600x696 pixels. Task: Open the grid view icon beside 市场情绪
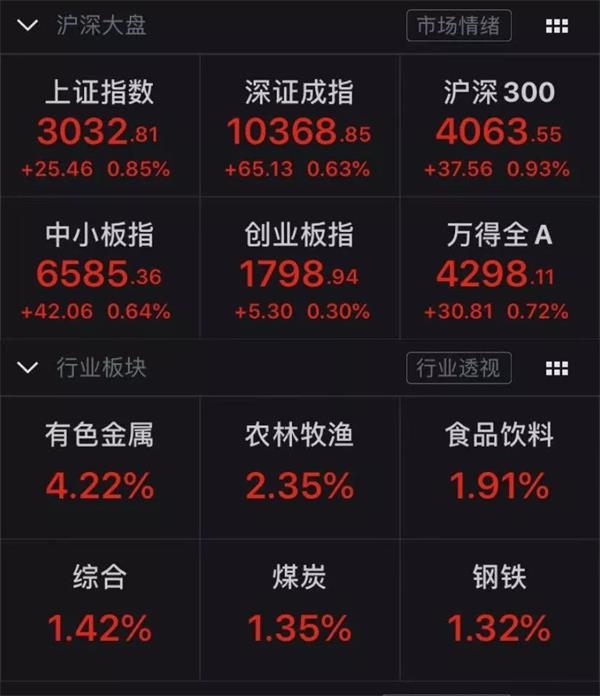[557, 27]
